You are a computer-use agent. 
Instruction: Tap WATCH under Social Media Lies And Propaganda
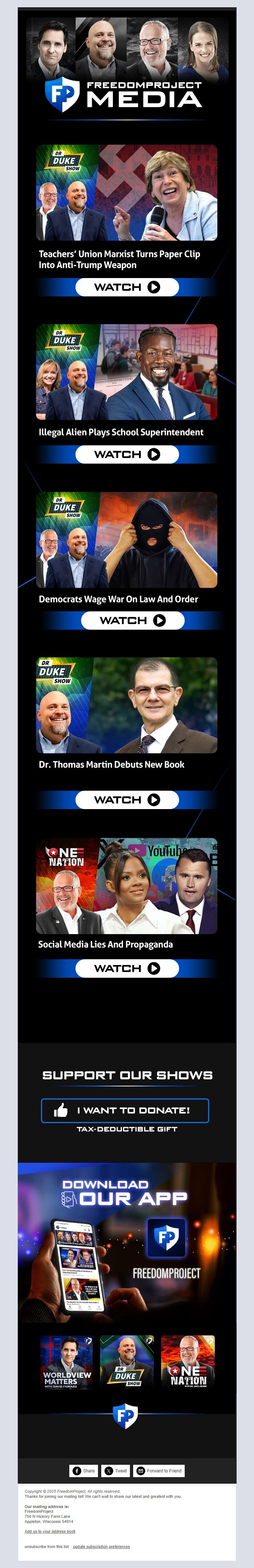click(x=127, y=968)
